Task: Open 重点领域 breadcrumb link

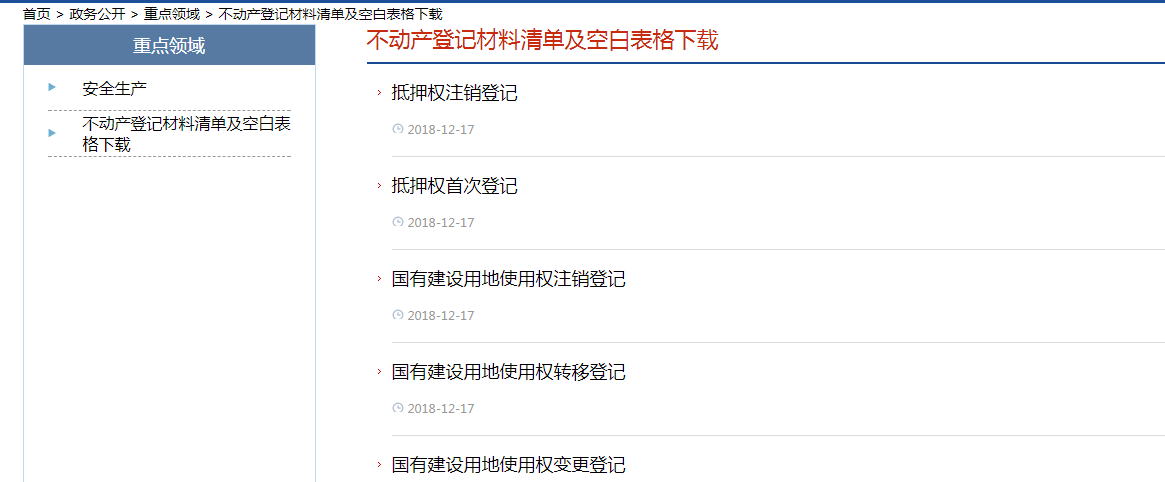Action: tap(171, 14)
